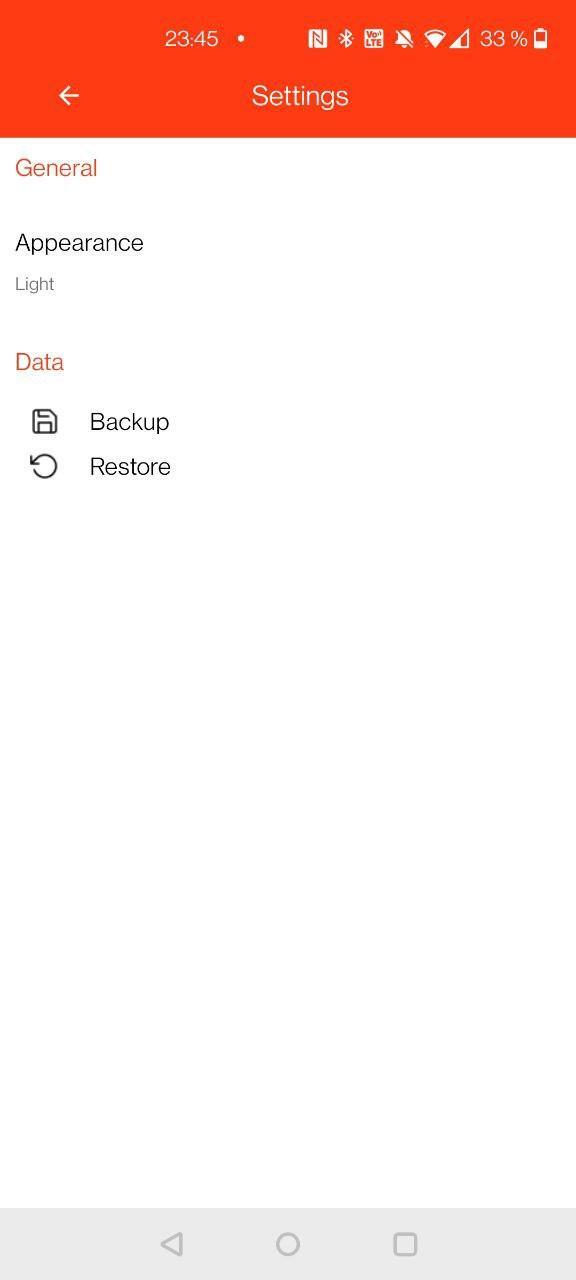Go back using the header arrow
Screen dimensions: 576x1280
68,96
